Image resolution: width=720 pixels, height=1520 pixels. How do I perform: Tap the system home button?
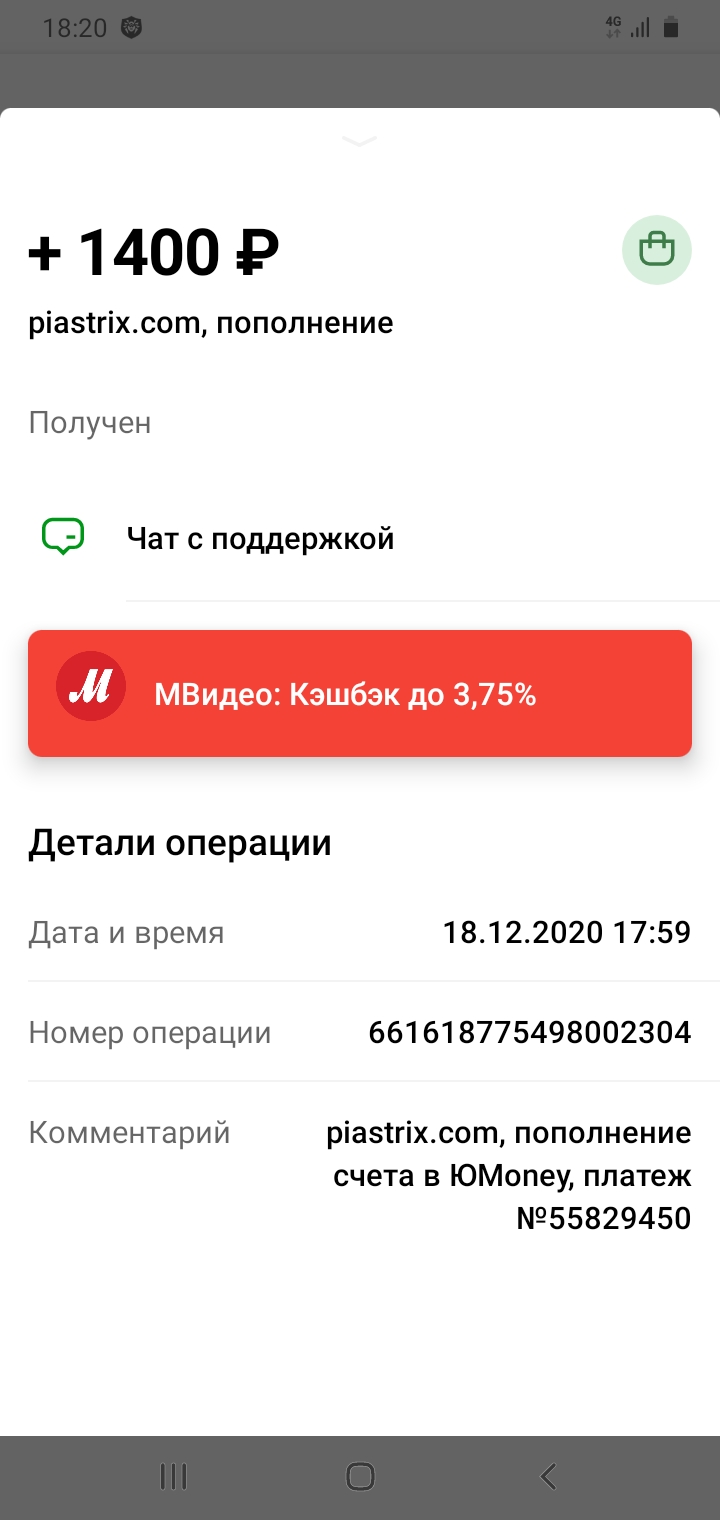pyautogui.click(x=360, y=1476)
